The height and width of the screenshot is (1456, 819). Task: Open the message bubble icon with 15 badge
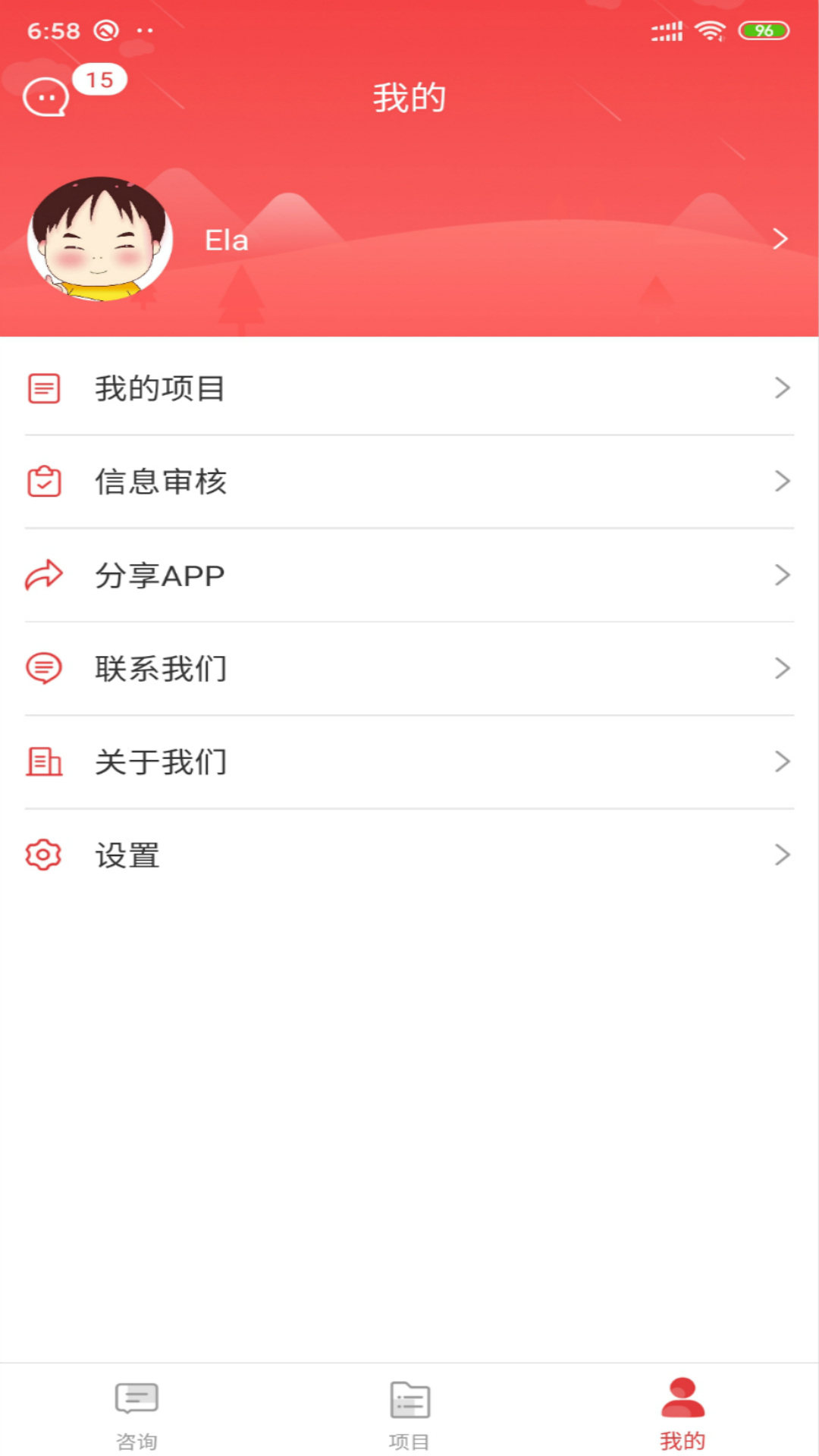[x=47, y=97]
